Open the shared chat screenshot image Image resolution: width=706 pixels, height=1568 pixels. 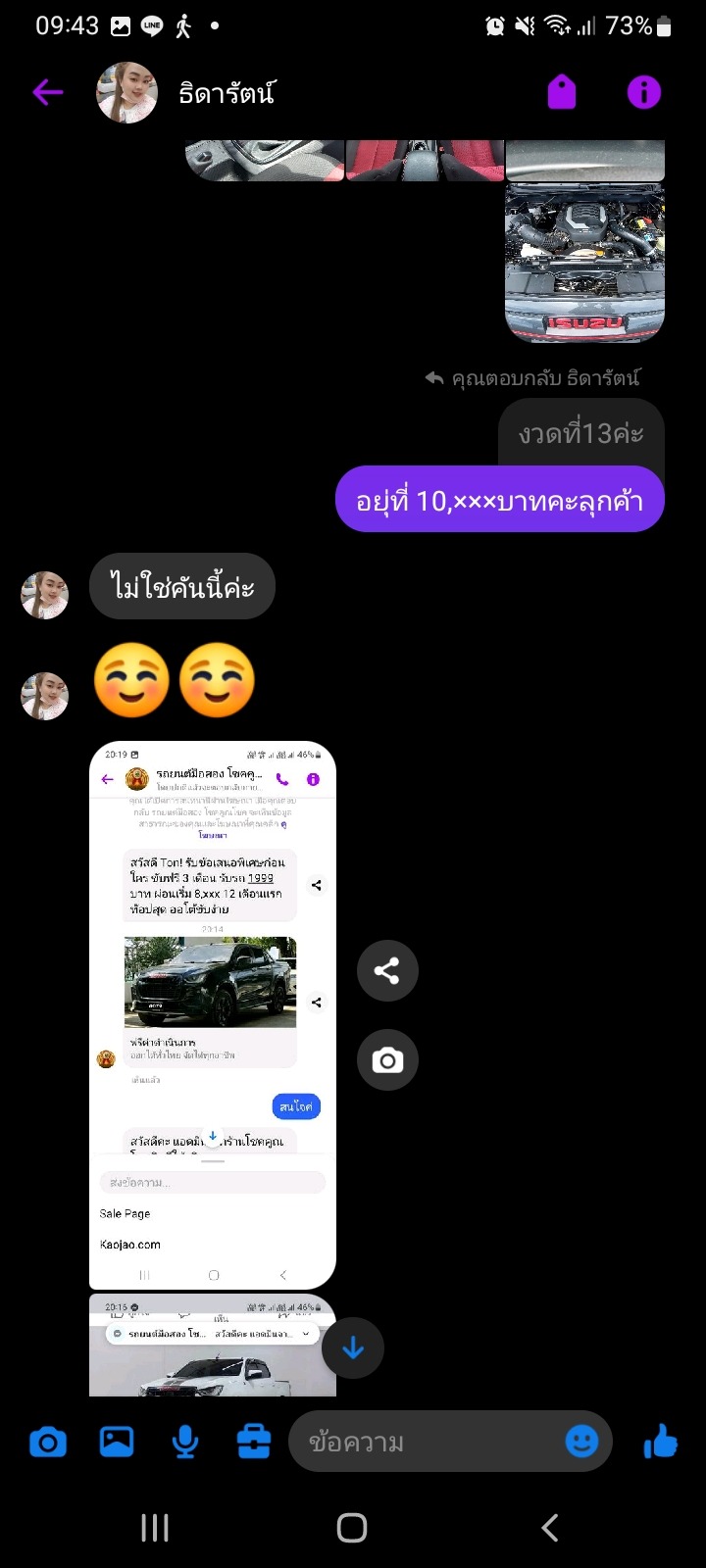213,1015
